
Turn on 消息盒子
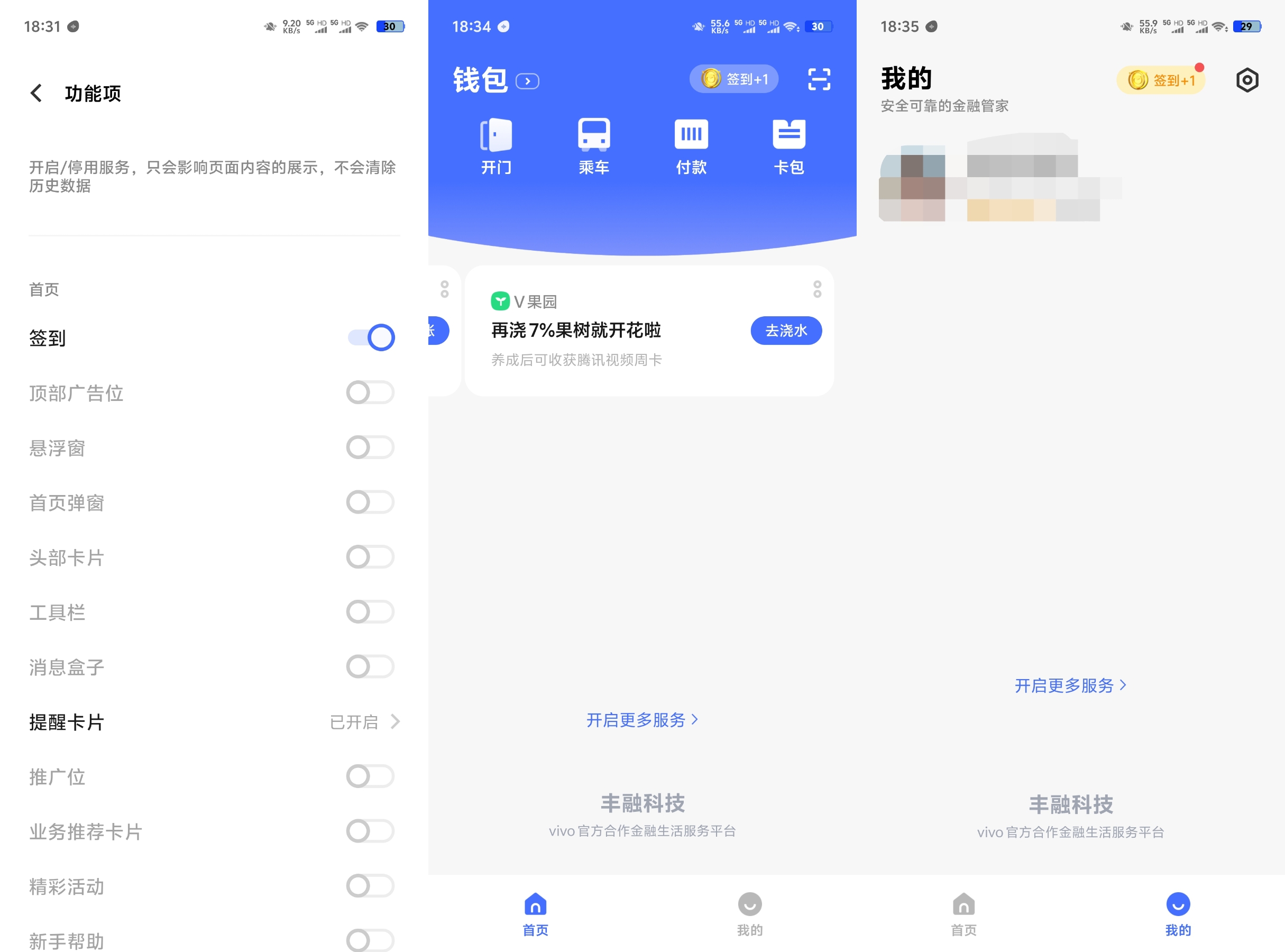(x=371, y=667)
